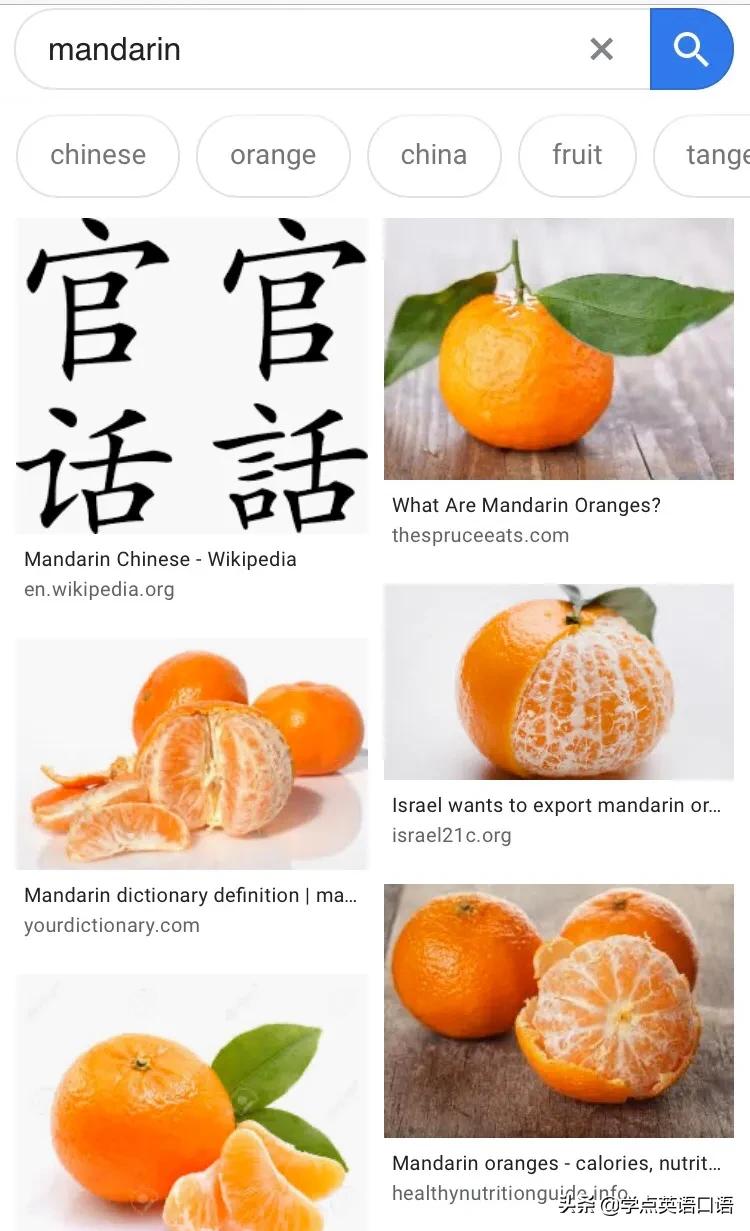The image size is (750, 1231).
Task: Click the yourdictionary.com source link
Action: (112, 925)
